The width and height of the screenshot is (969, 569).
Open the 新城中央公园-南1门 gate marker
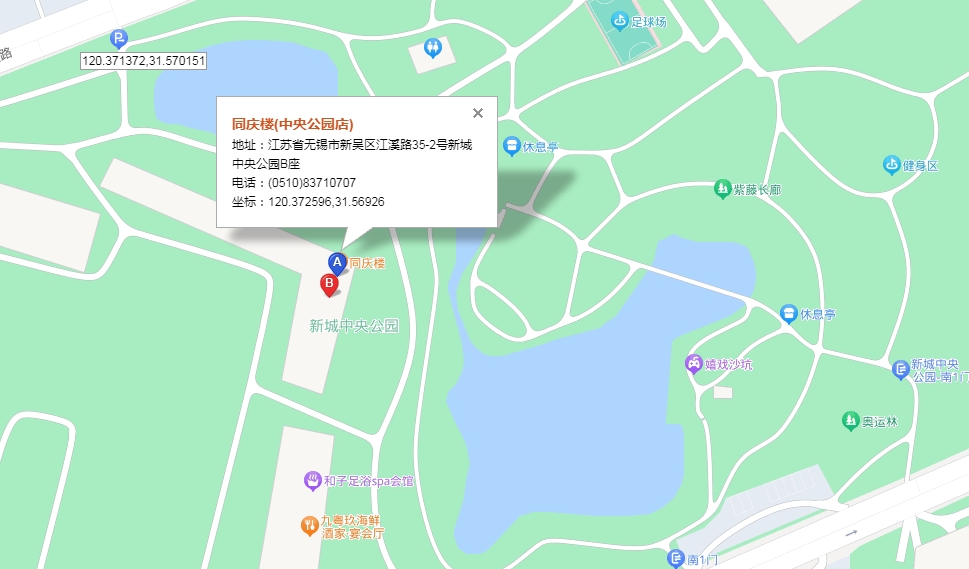(x=900, y=370)
